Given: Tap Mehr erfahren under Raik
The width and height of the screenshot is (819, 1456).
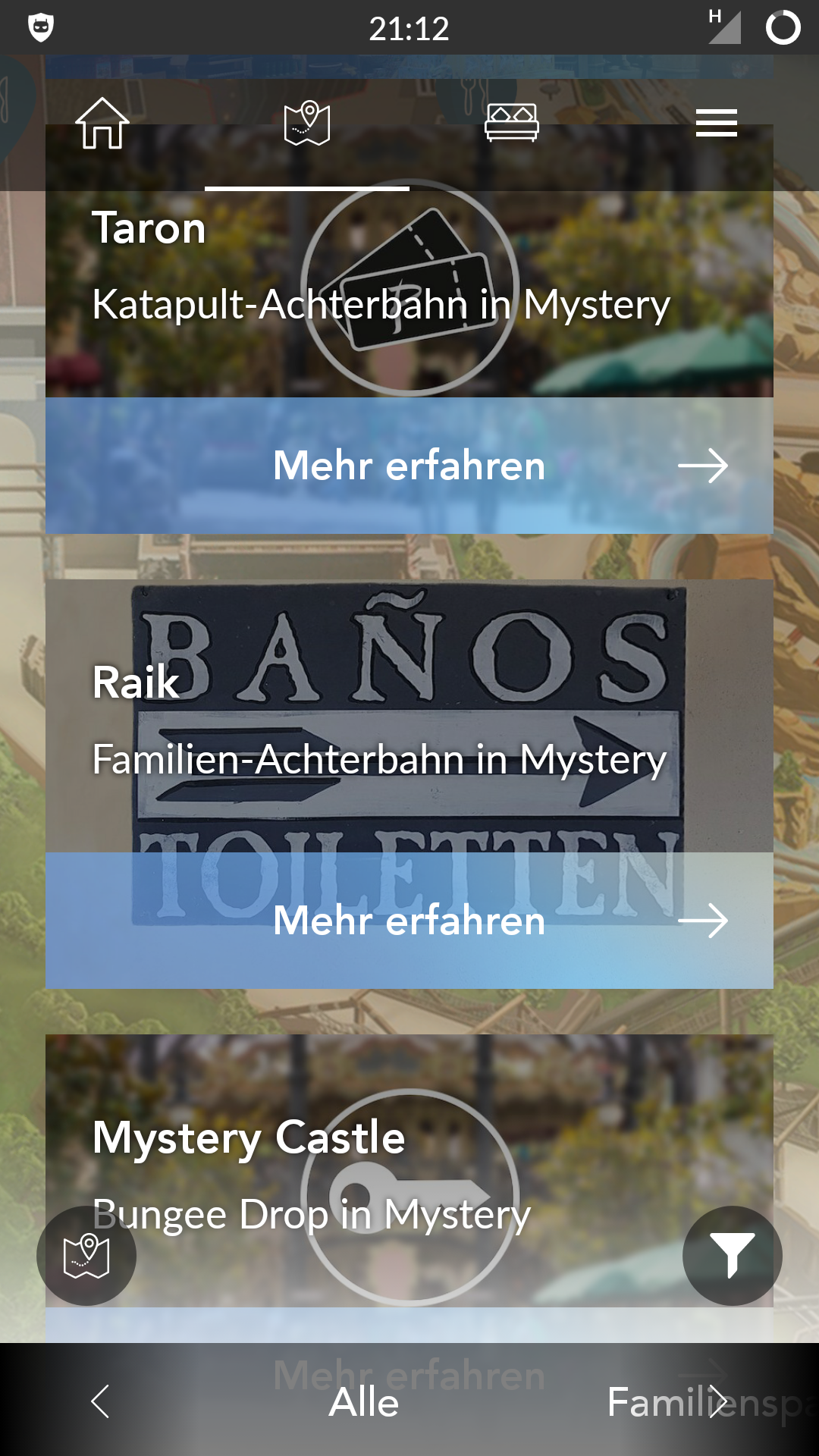Looking at the screenshot, I should click(409, 921).
